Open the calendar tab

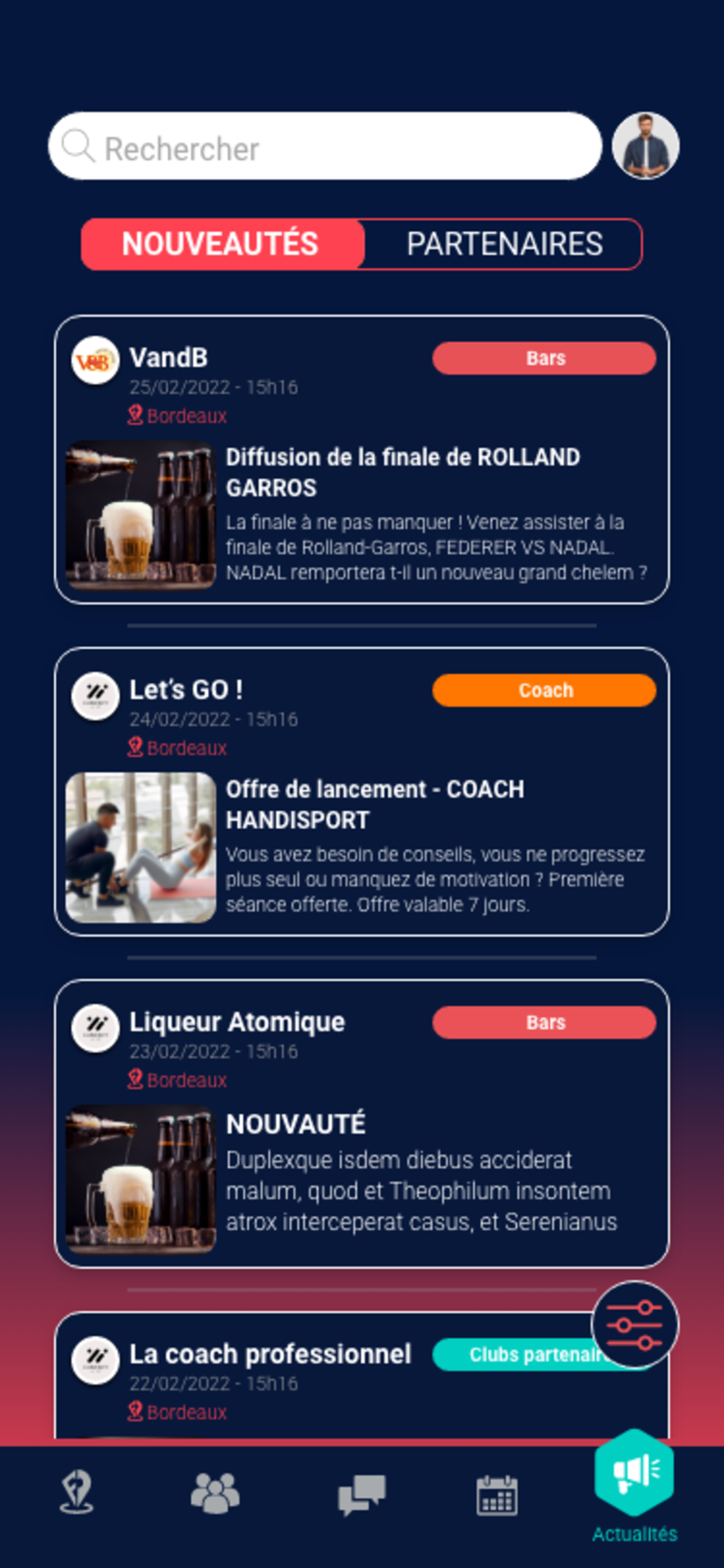point(497,1495)
